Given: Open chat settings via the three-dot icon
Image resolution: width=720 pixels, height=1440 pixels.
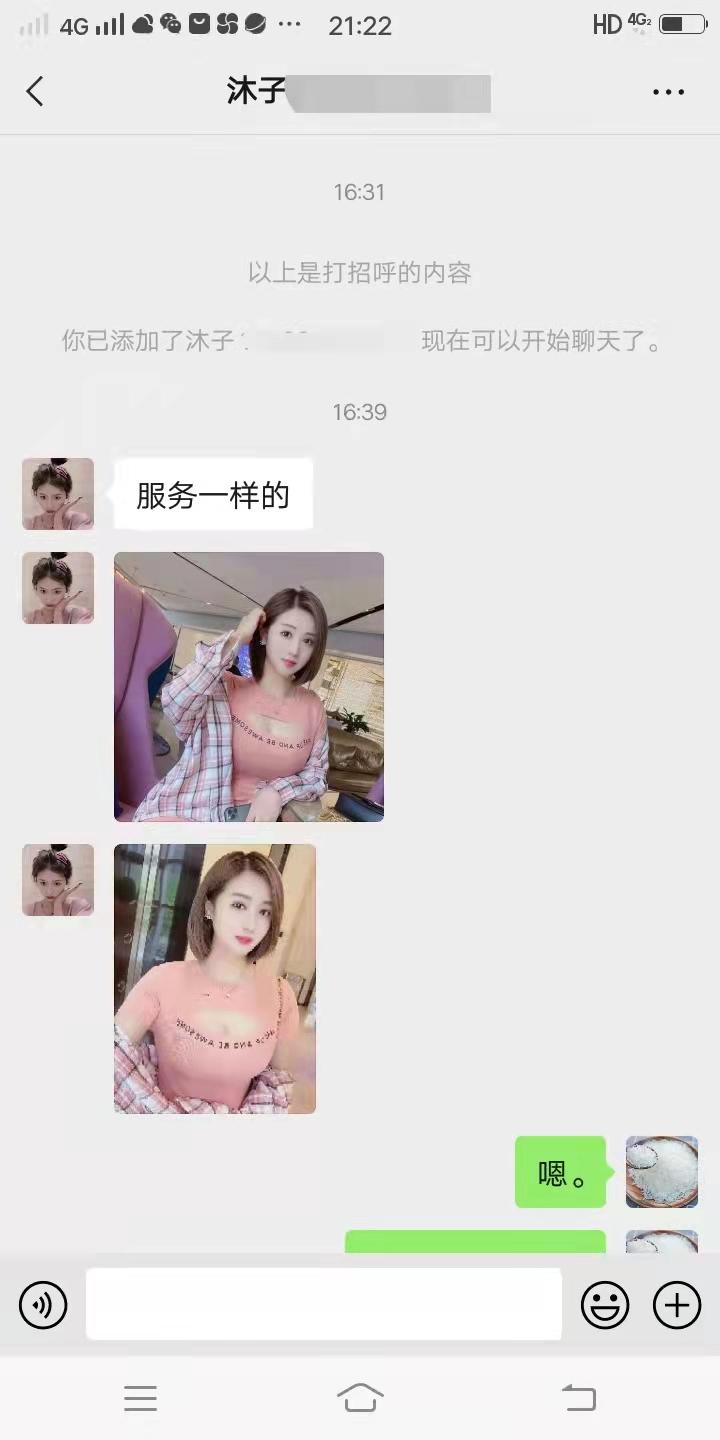Looking at the screenshot, I should (666, 91).
